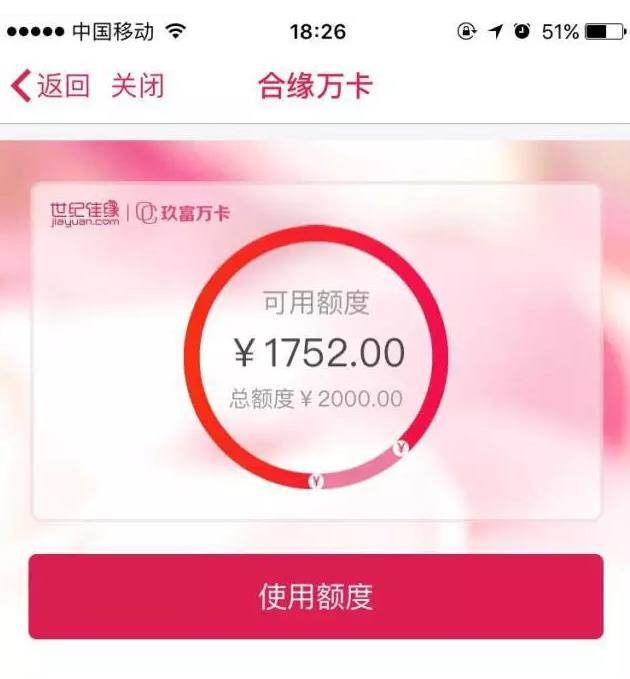Screen dimensions: 630x679
Task: Go back with the 返回 button
Action: (x=52, y=86)
